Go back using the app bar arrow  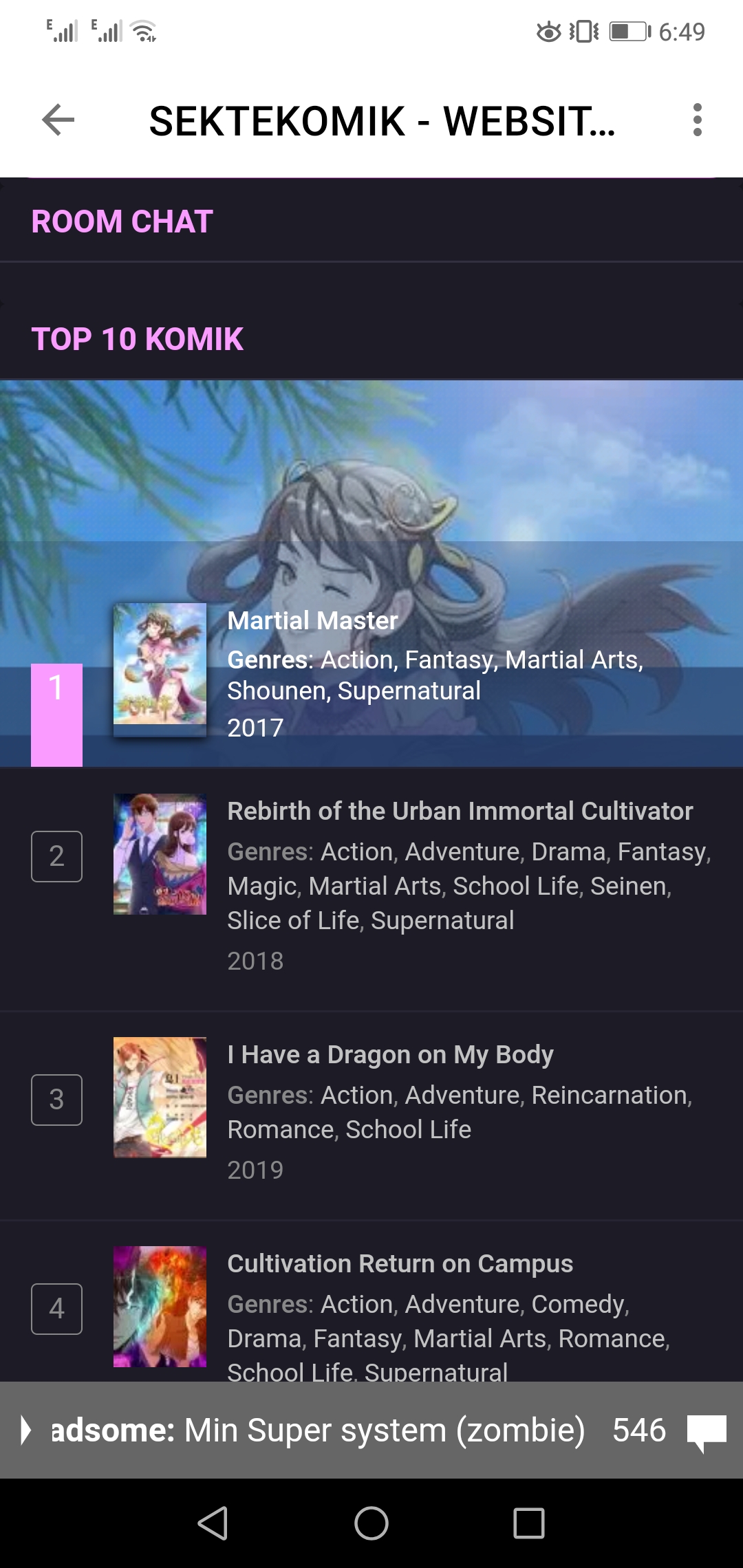pos(58,120)
